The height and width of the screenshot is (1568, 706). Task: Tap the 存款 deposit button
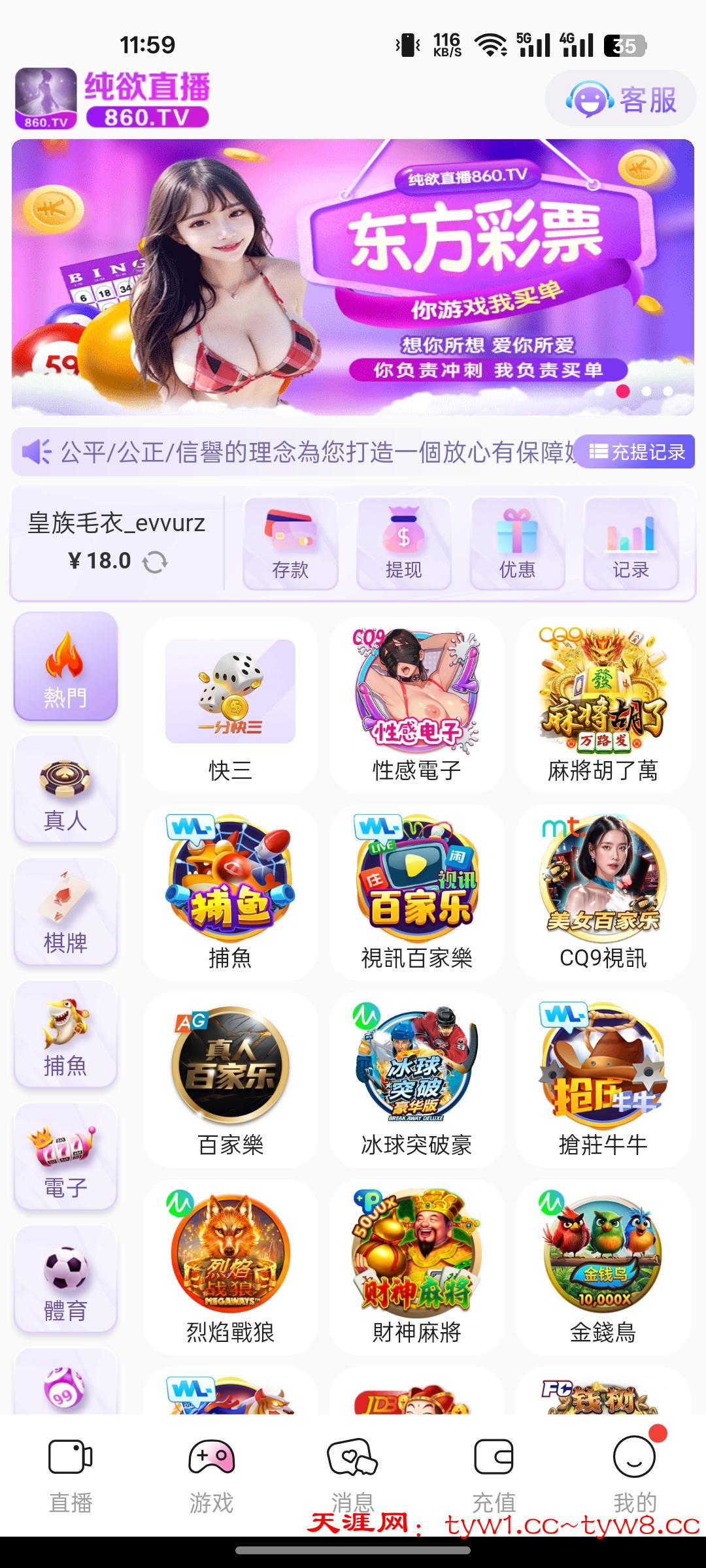pos(290,544)
